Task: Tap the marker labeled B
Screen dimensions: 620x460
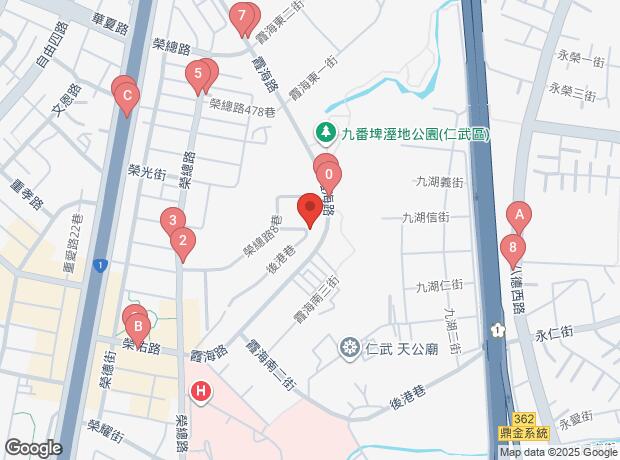Action: tap(138, 325)
